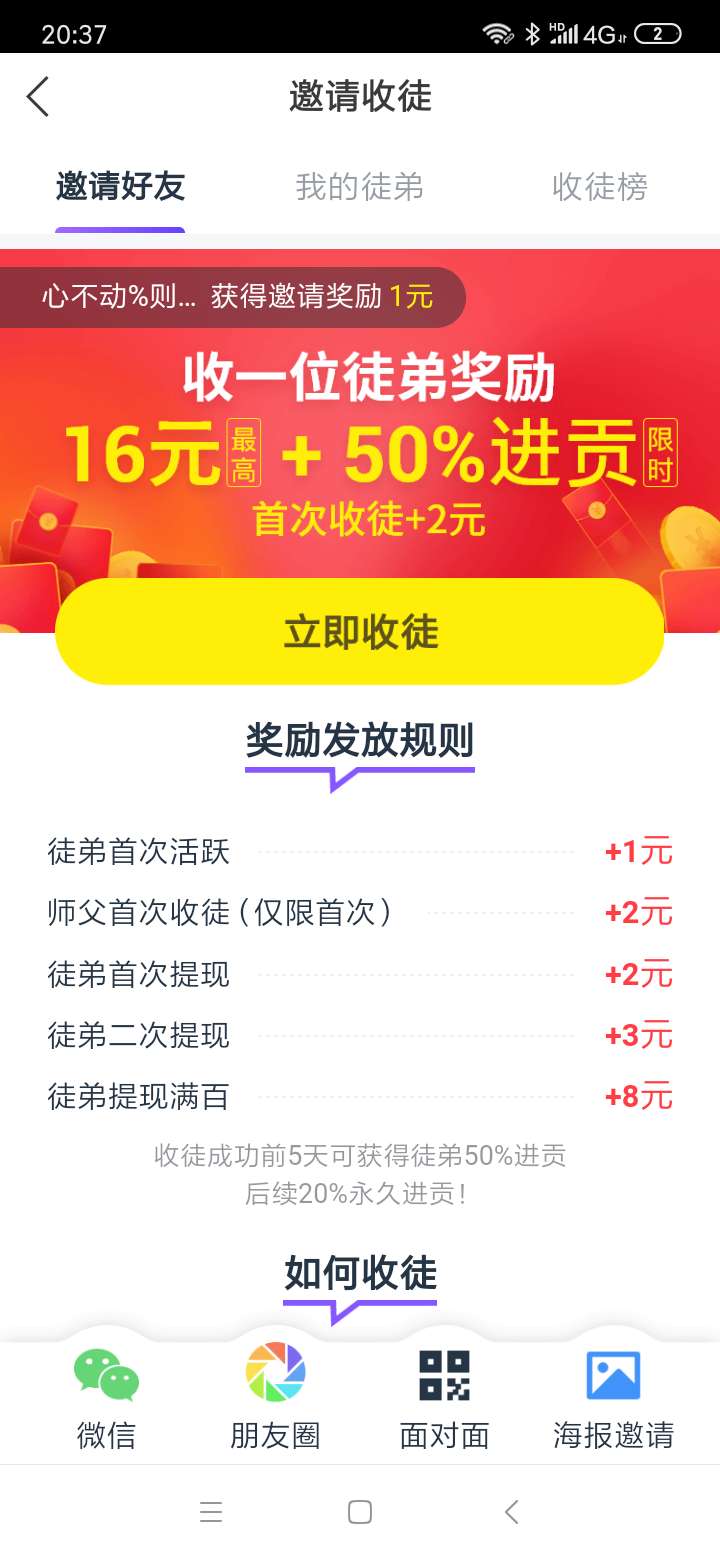Tap the 徒弟首次活跃 +1元 reward row

pyautogui.click(x=360, y=851)
